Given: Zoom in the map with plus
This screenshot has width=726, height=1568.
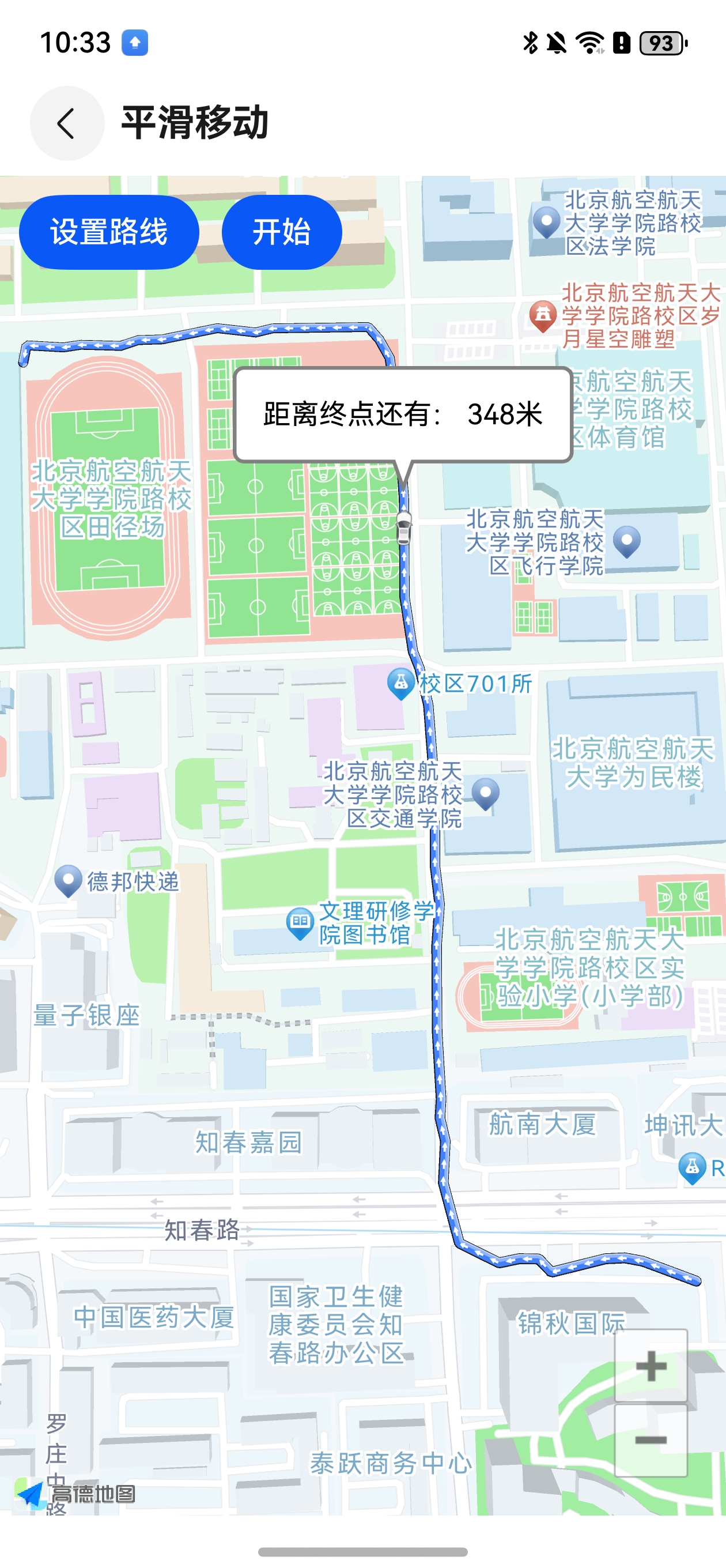Looking at the screenshot, I should [x=651, y=1365].
